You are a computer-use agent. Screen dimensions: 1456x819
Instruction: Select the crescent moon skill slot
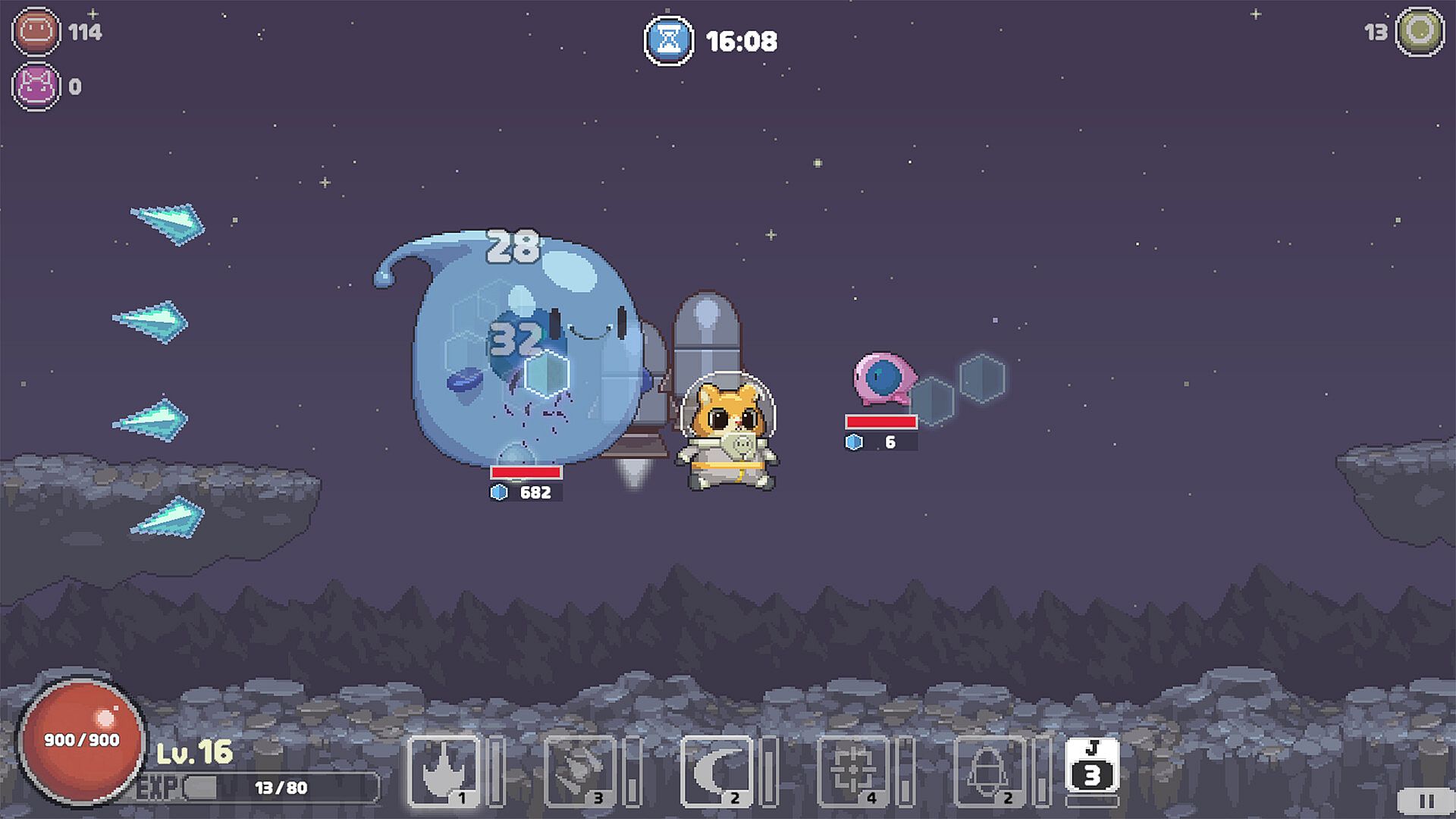pos(717,771)
